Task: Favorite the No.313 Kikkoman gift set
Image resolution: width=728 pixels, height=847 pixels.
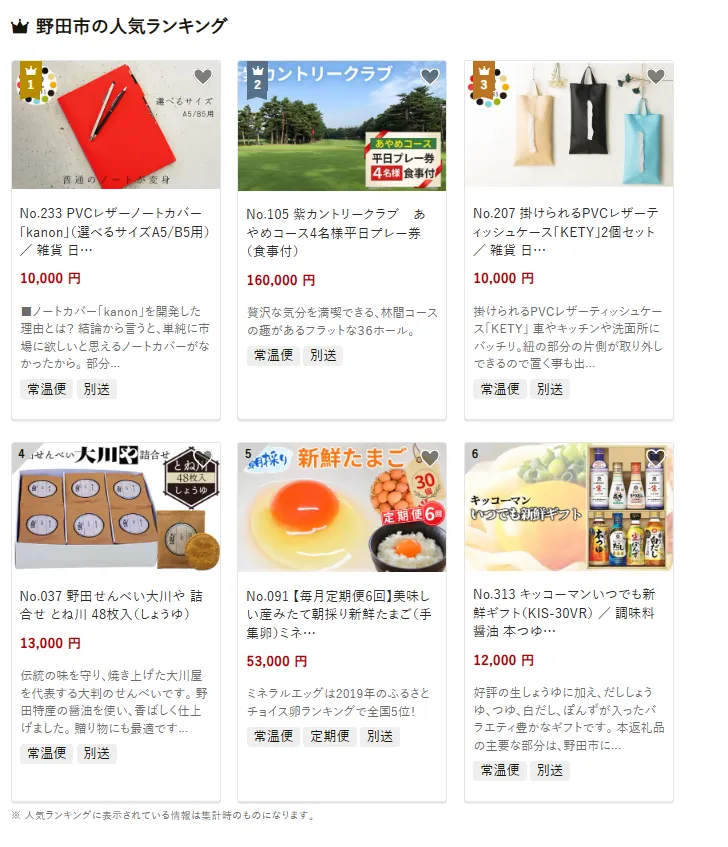Action: tap(656, 459)
